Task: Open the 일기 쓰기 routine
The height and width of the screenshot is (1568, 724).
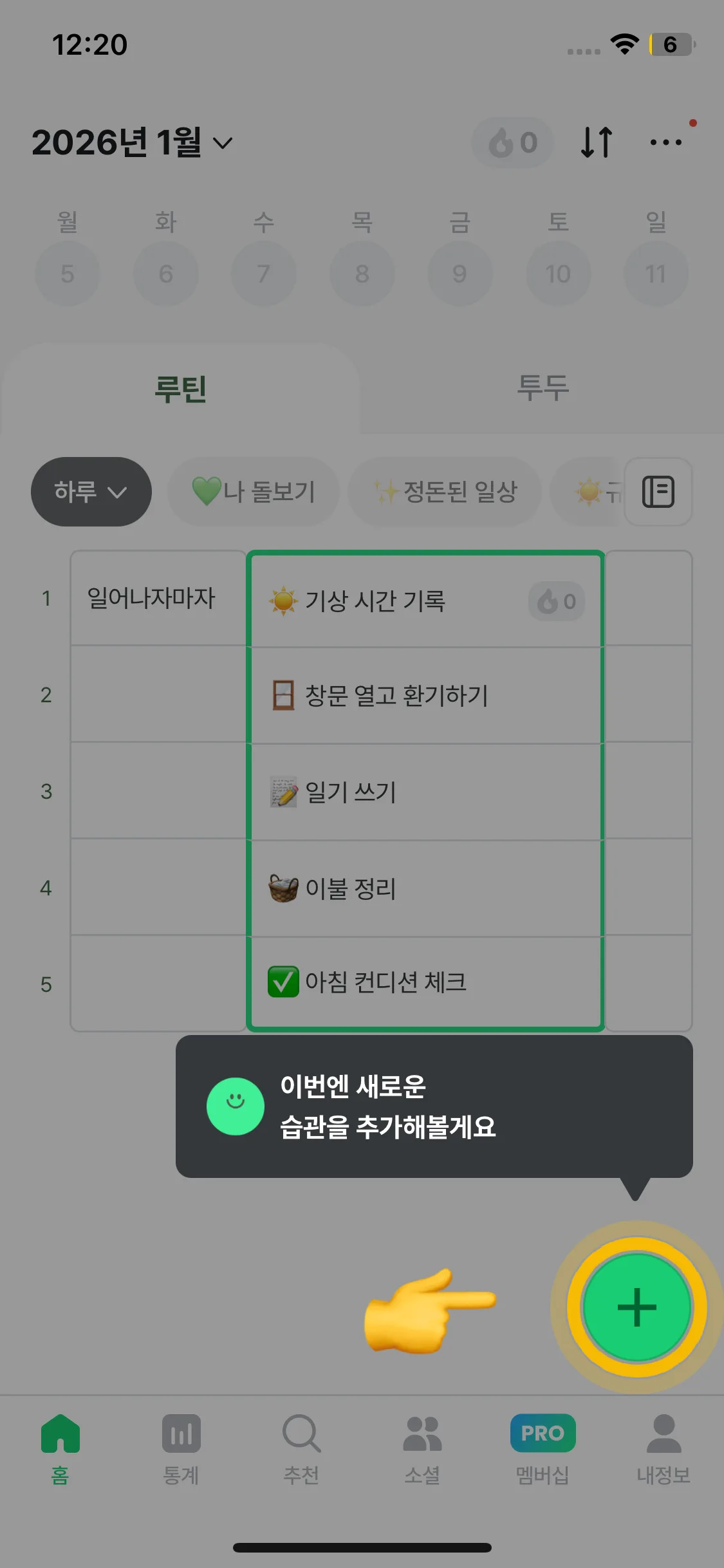Action: (x=425, y=792)
